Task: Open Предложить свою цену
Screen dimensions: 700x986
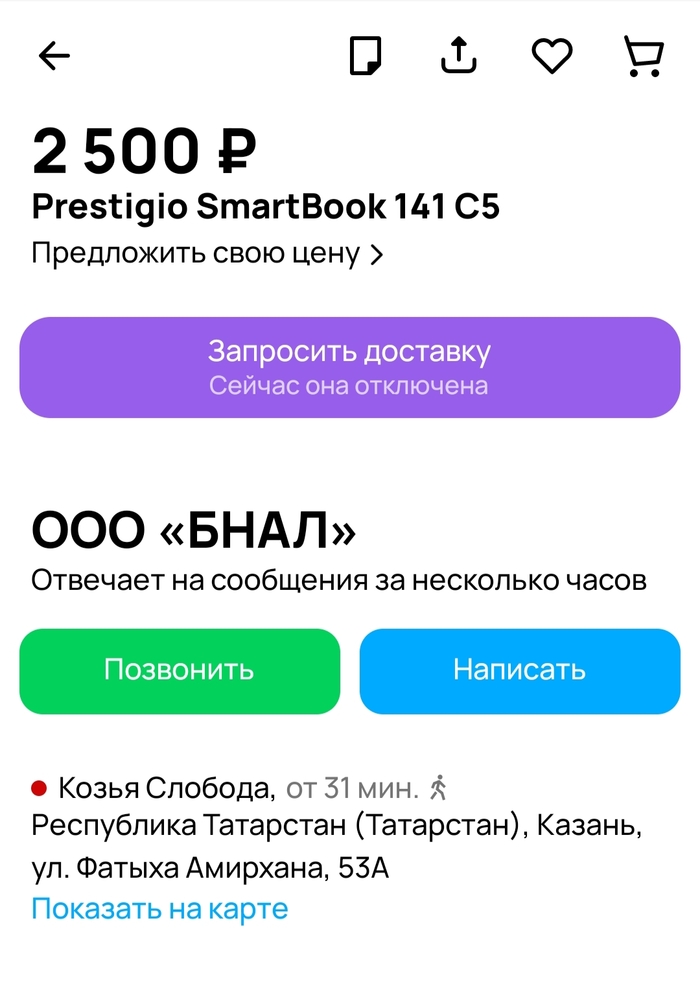Action: click(x=207, y=254)
